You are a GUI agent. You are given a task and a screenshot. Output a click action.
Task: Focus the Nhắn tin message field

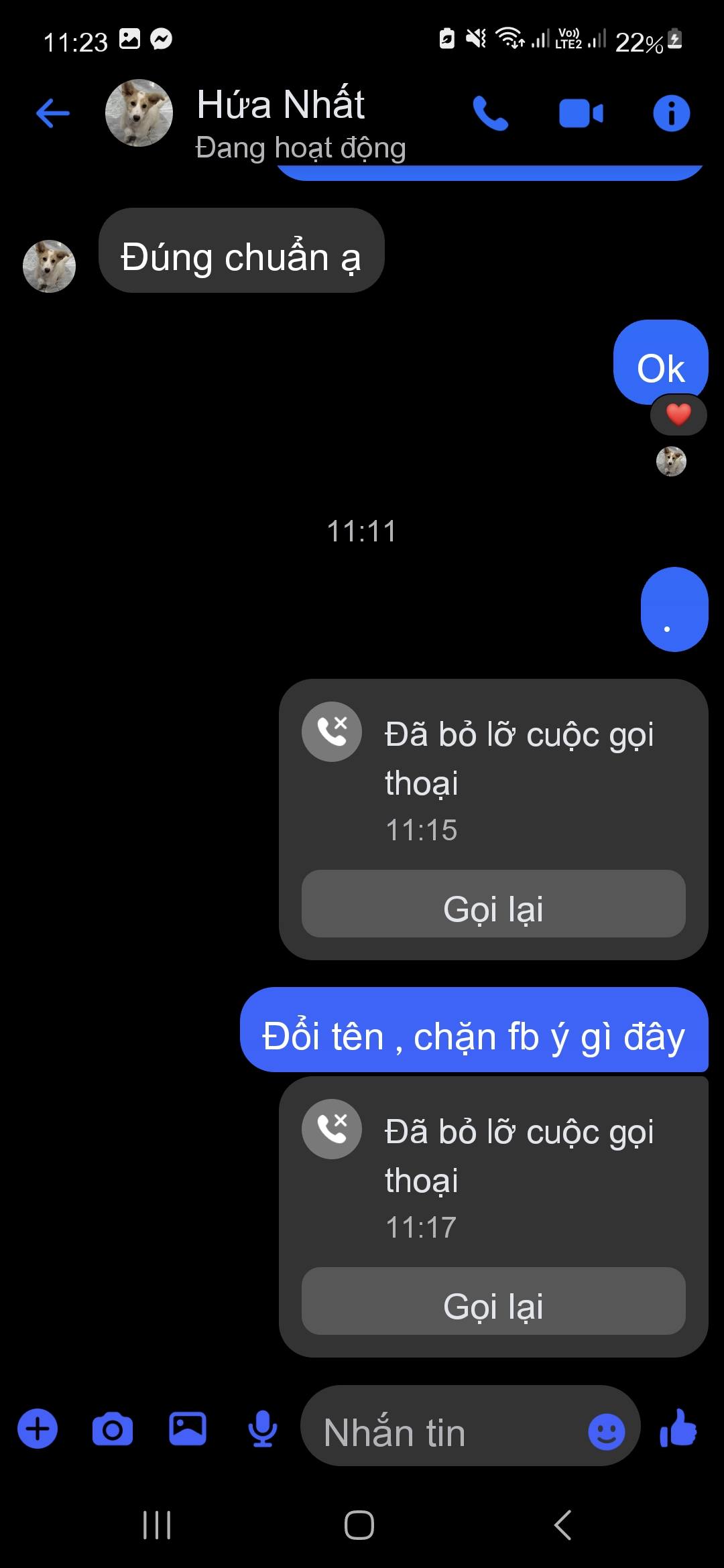[442, 1433]
